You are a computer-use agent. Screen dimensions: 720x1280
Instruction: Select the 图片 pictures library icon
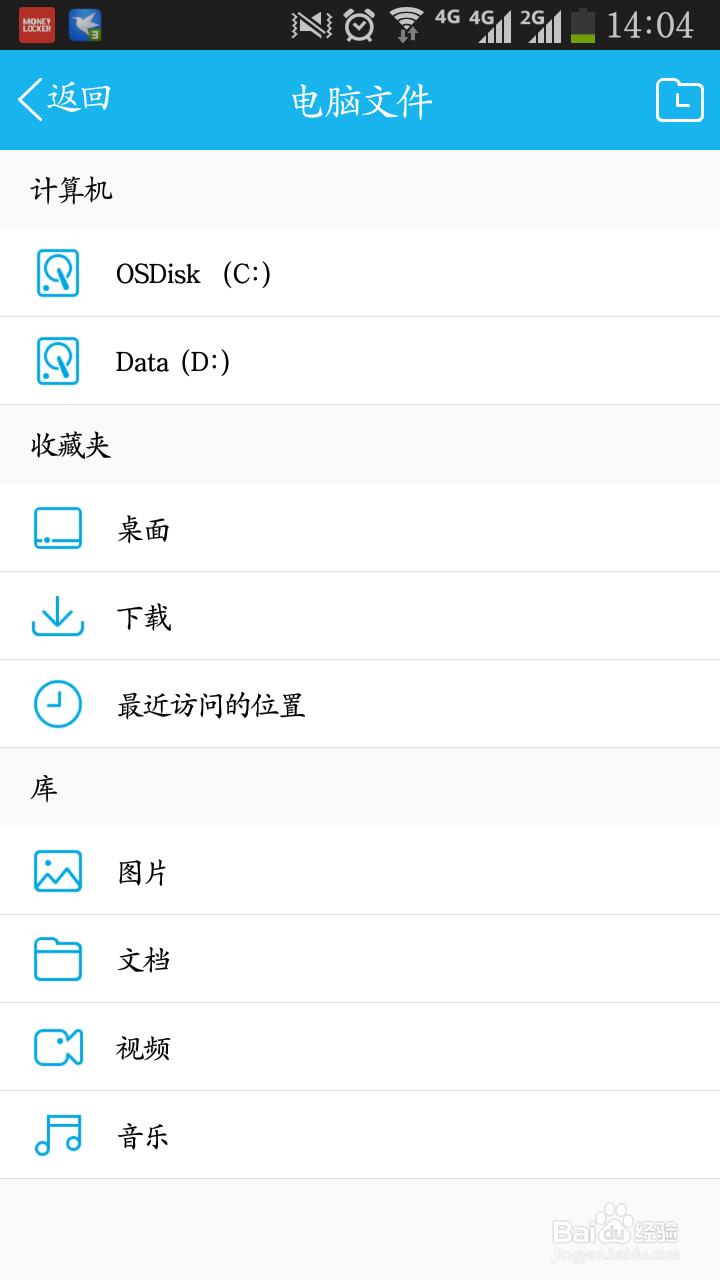click(x=57, y=871)
